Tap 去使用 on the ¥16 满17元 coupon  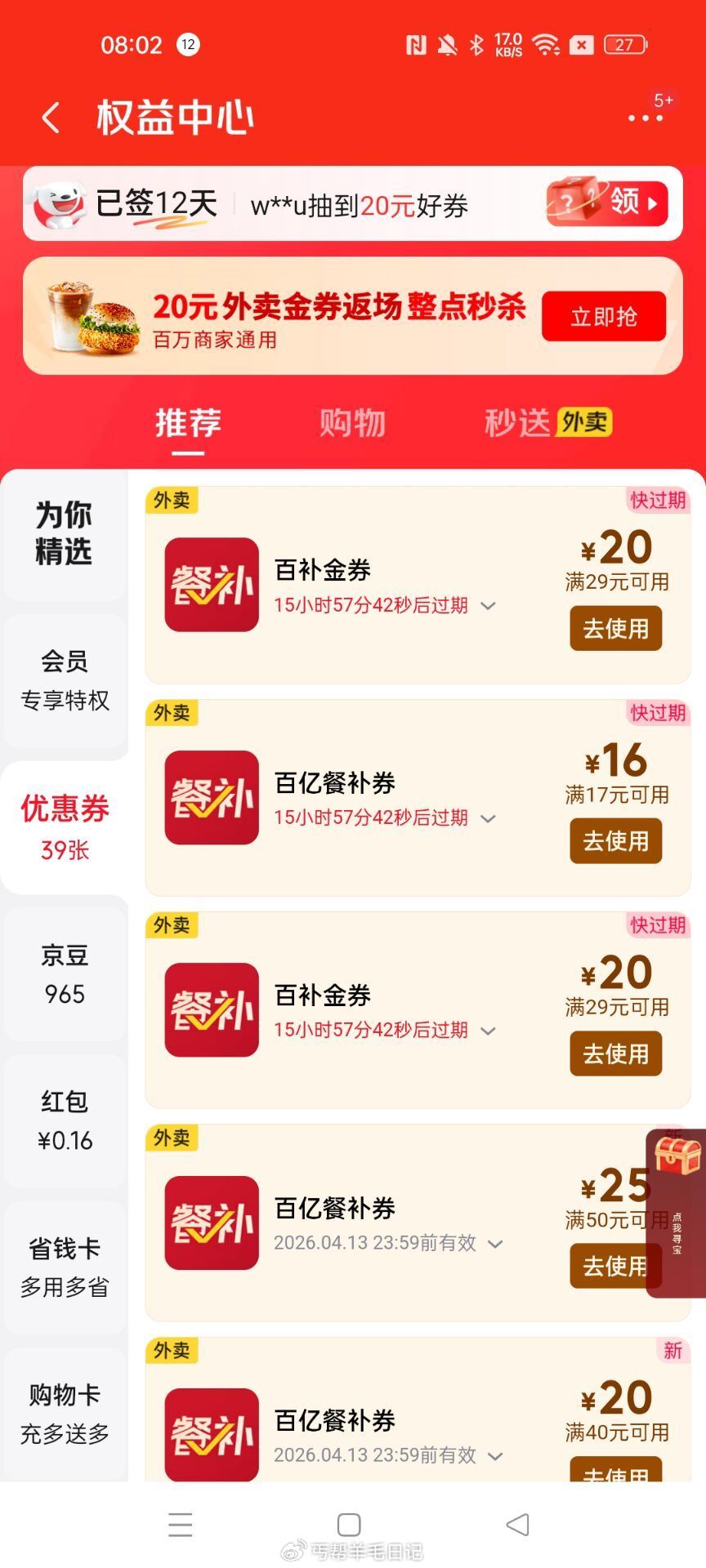click(x=615, y=841)
